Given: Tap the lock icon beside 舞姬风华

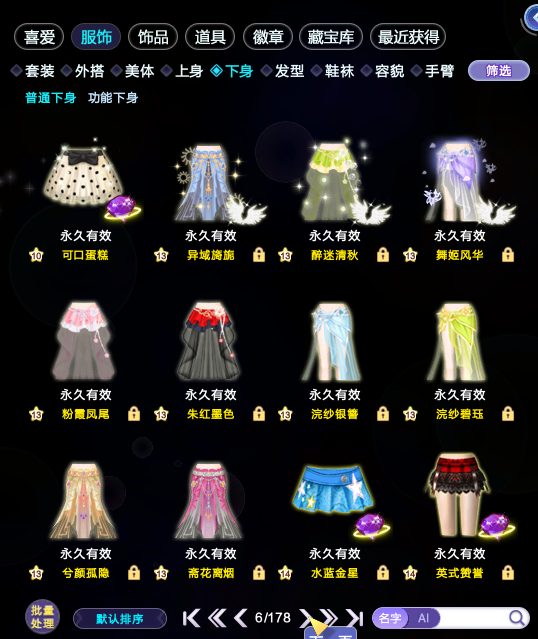Looking at the screenshot, I should pos(508,255).
